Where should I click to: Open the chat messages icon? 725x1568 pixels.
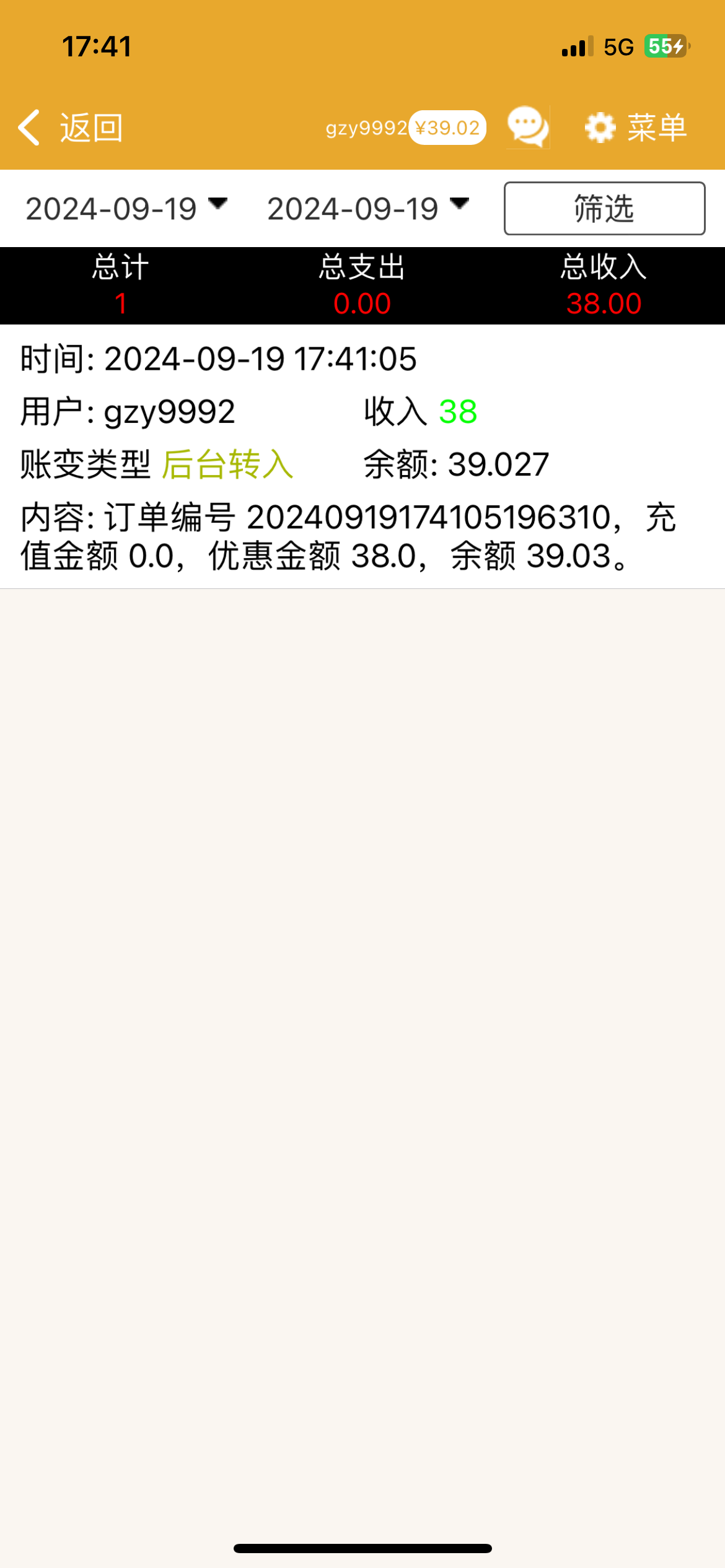tap(528, 127)
